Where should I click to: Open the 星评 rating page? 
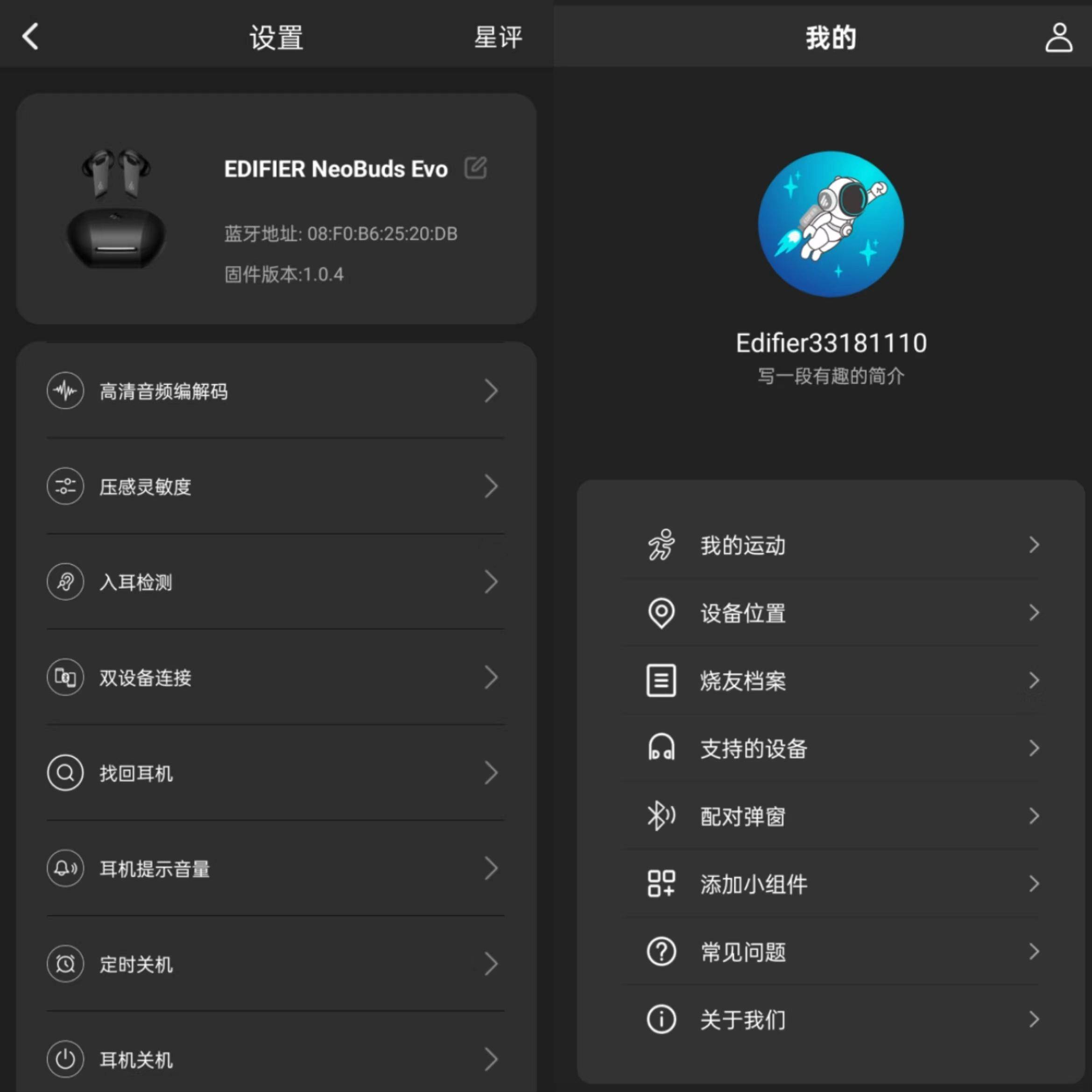[x=497, y=38]
